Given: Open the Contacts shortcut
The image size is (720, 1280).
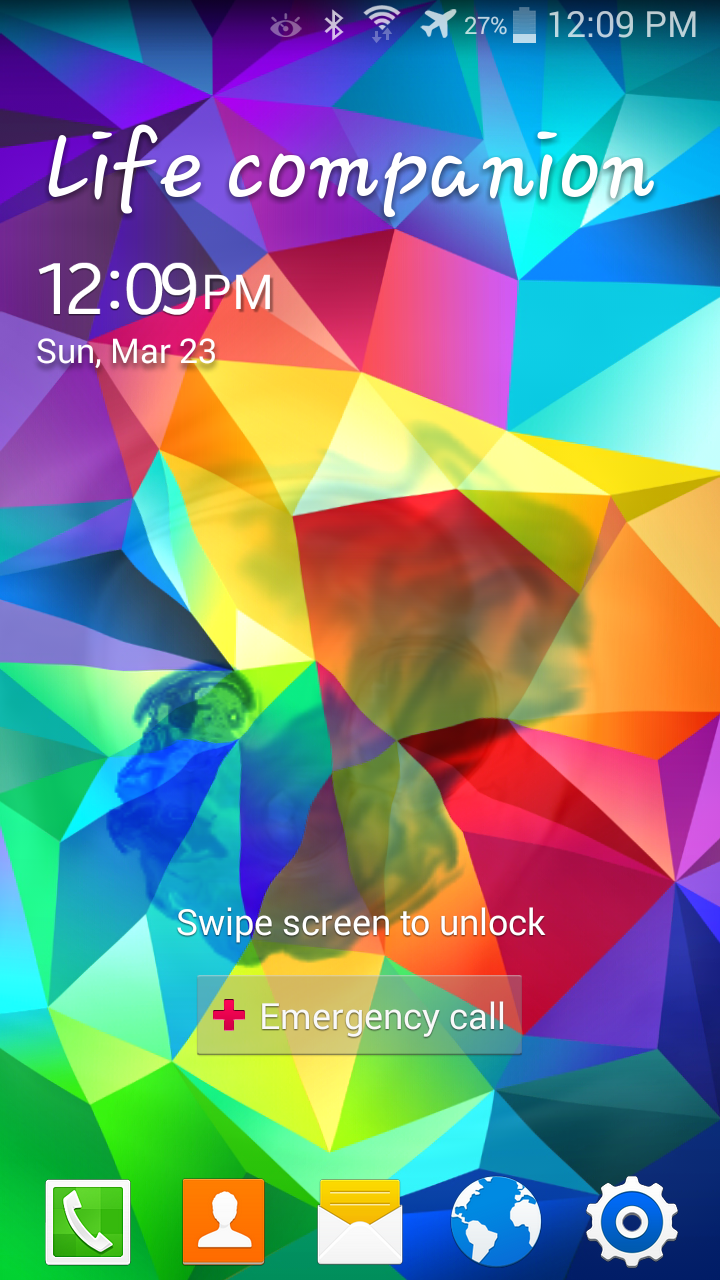Looking at the screenshot, I should (223, 1222).
